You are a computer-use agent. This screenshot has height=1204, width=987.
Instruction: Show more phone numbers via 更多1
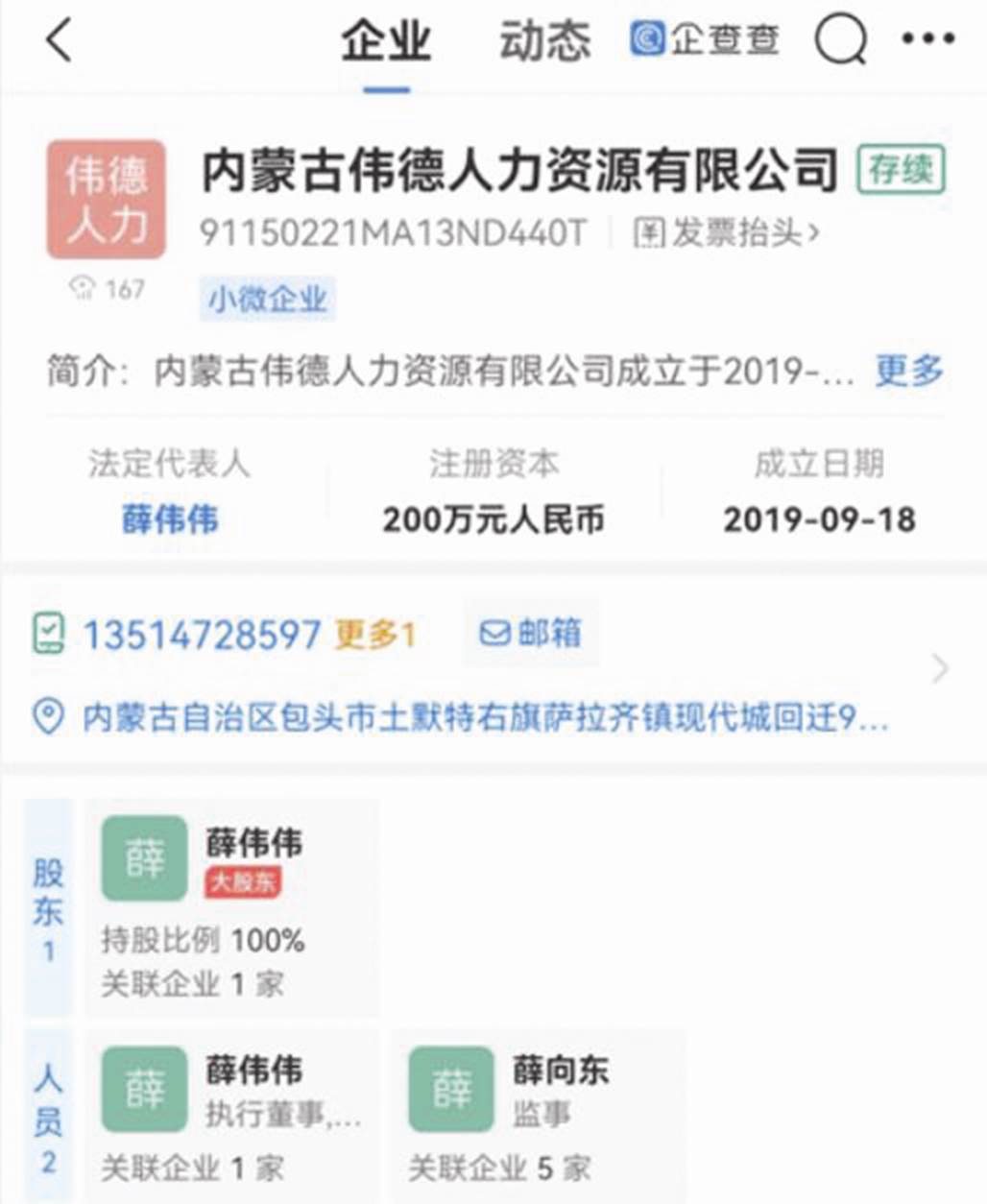(375, 635)
